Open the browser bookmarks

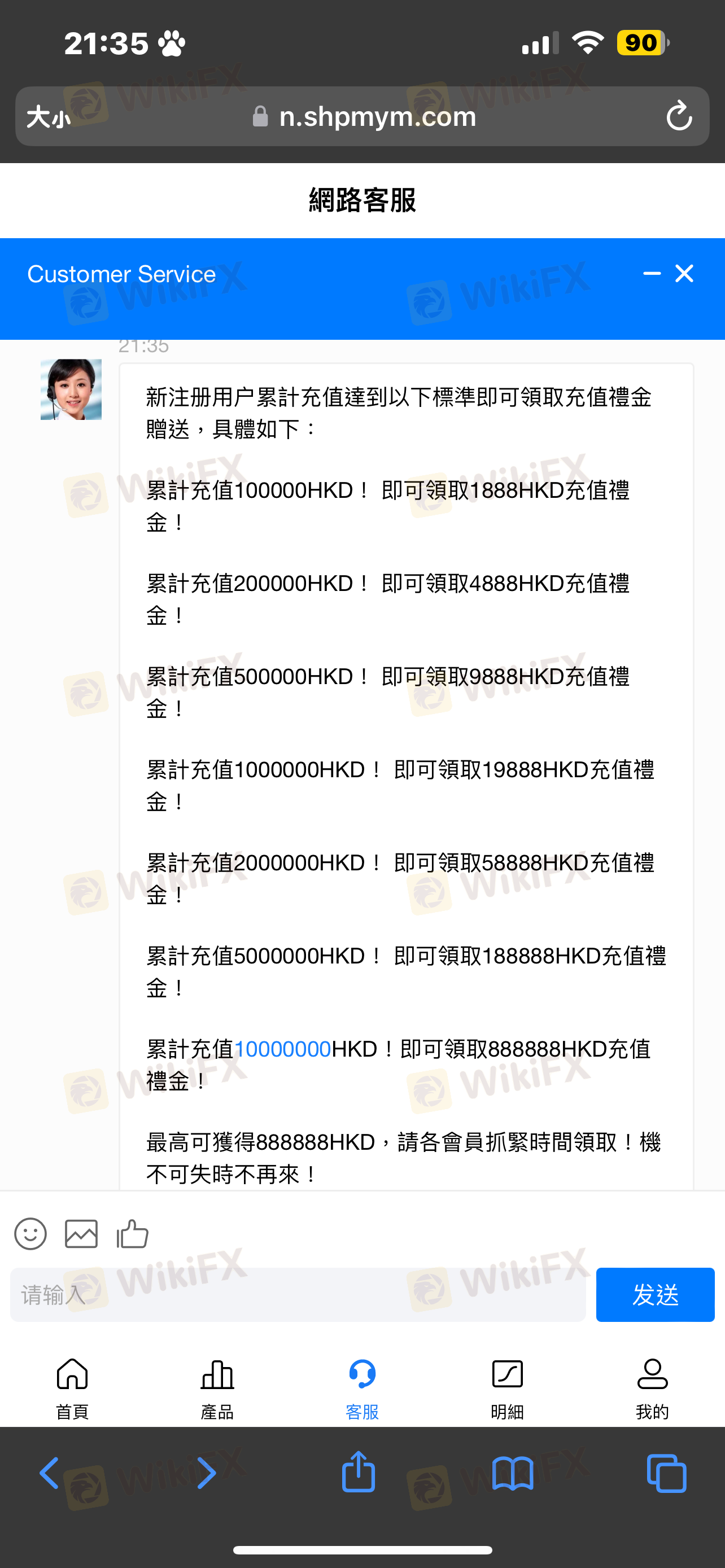pyautogui.click(x=513, y=1474)
